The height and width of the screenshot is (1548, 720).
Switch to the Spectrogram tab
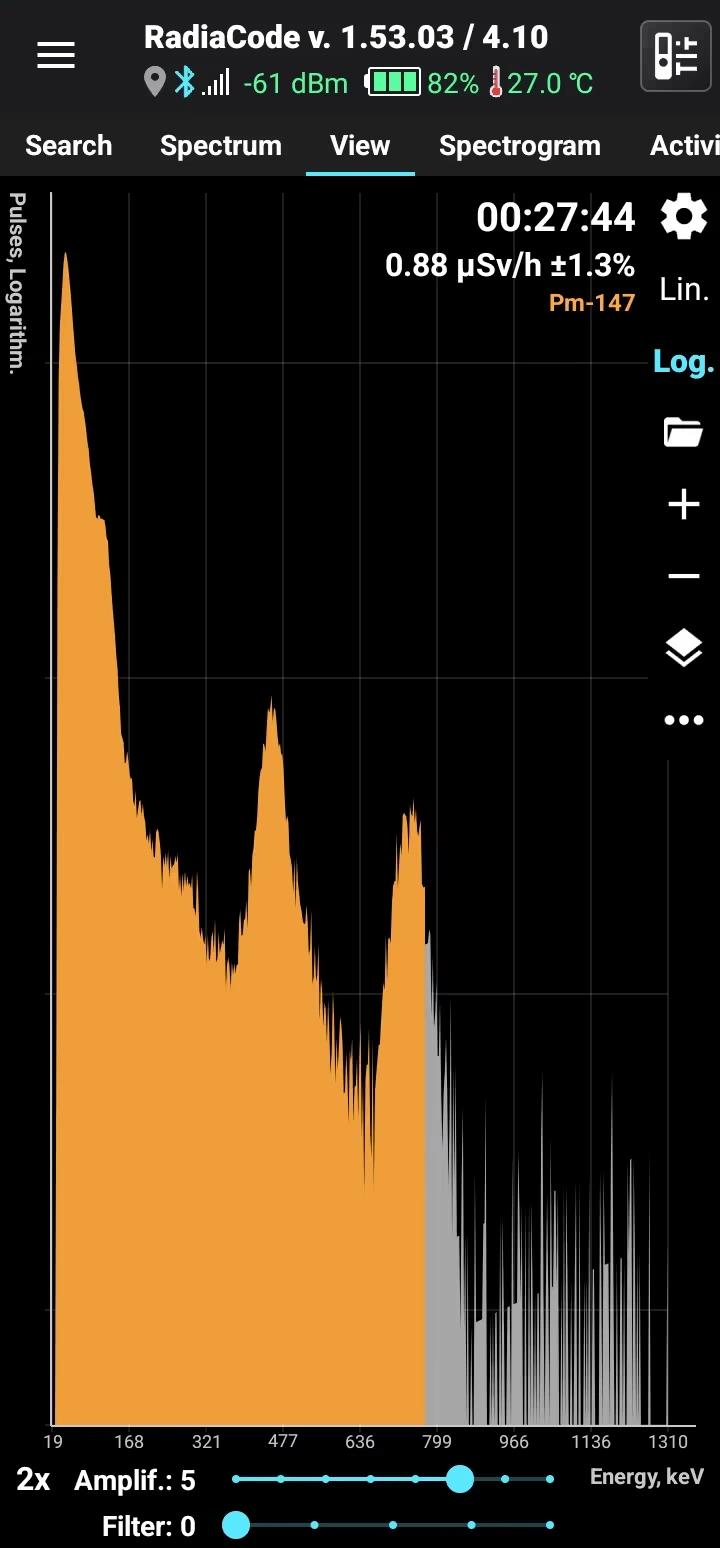coord(520,146)
